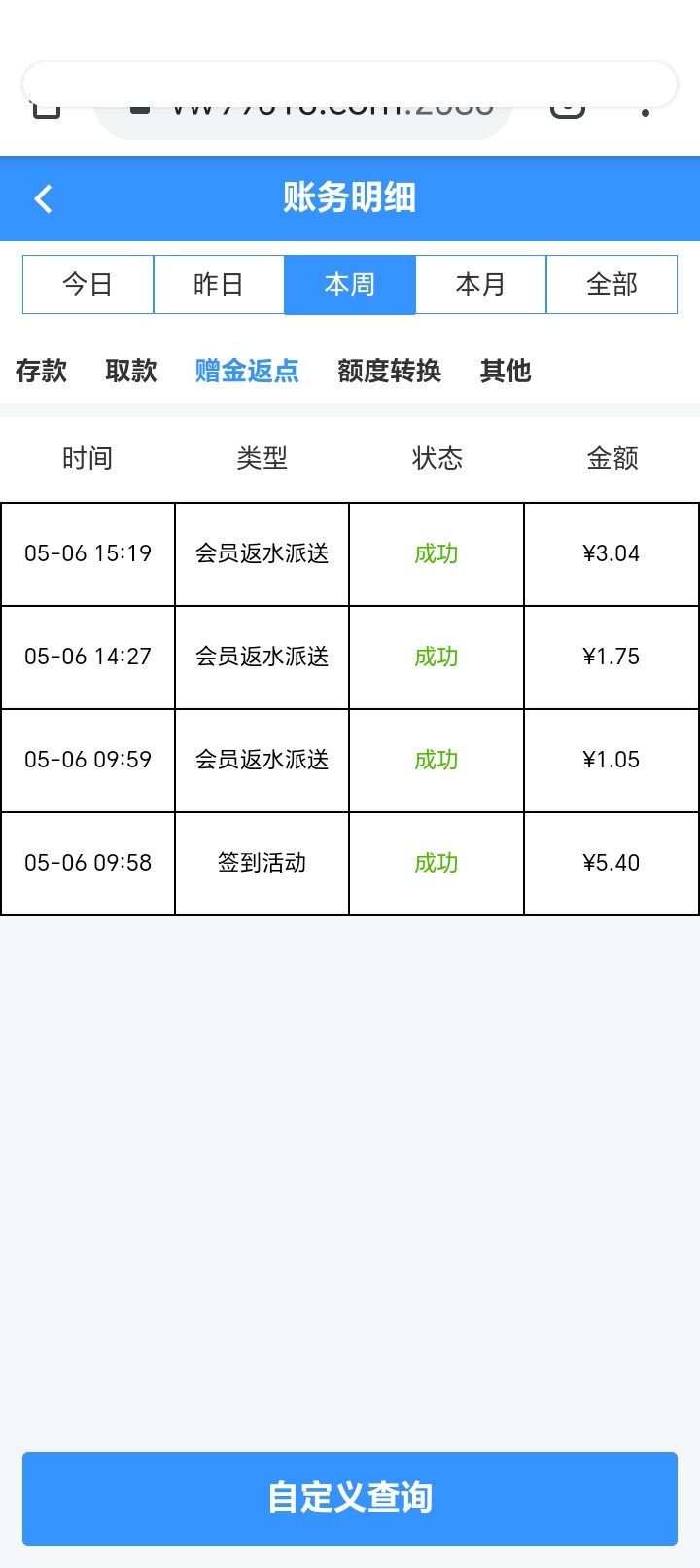Tap the 本周 time range tab
This screenshot has height=1568, width=700.
350,284
